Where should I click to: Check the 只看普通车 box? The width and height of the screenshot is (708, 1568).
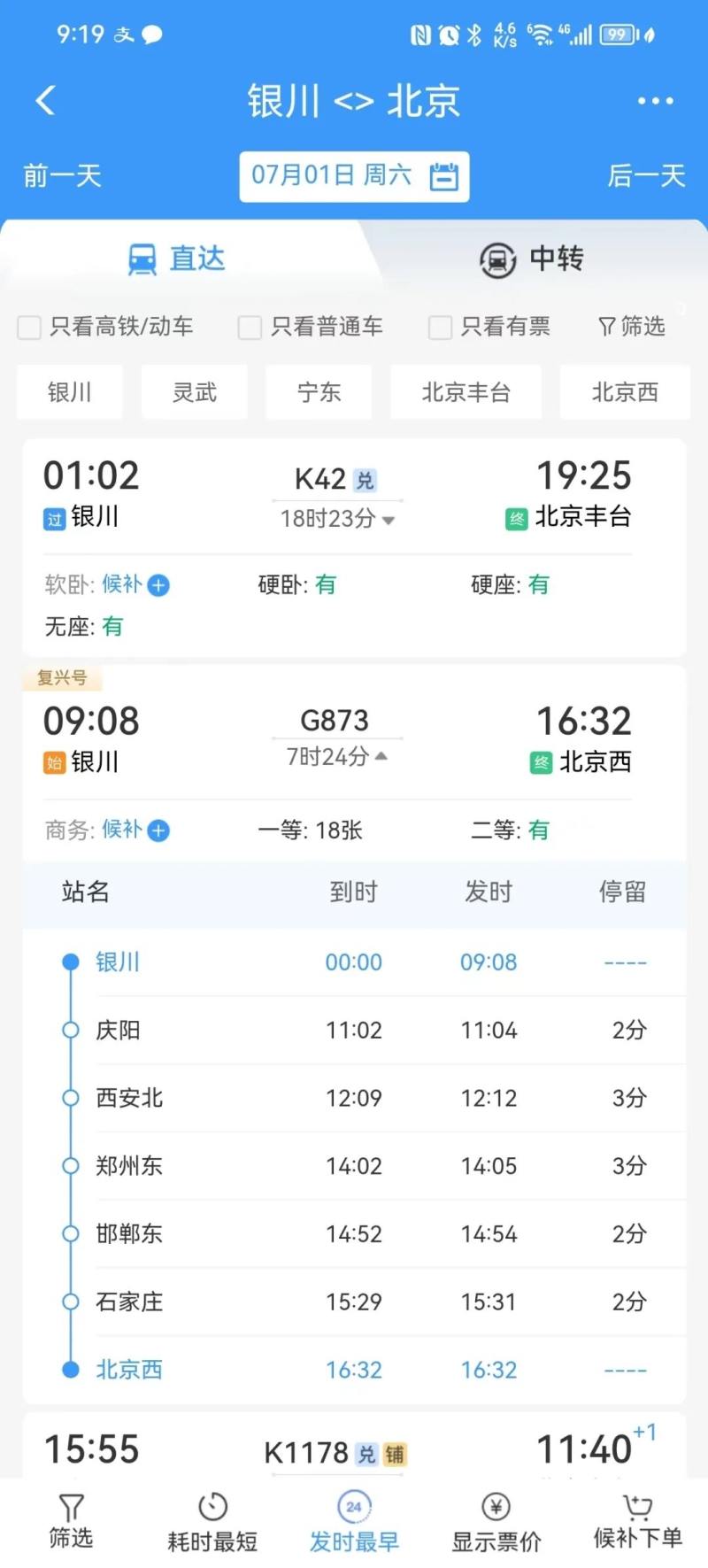coord(250,327)
